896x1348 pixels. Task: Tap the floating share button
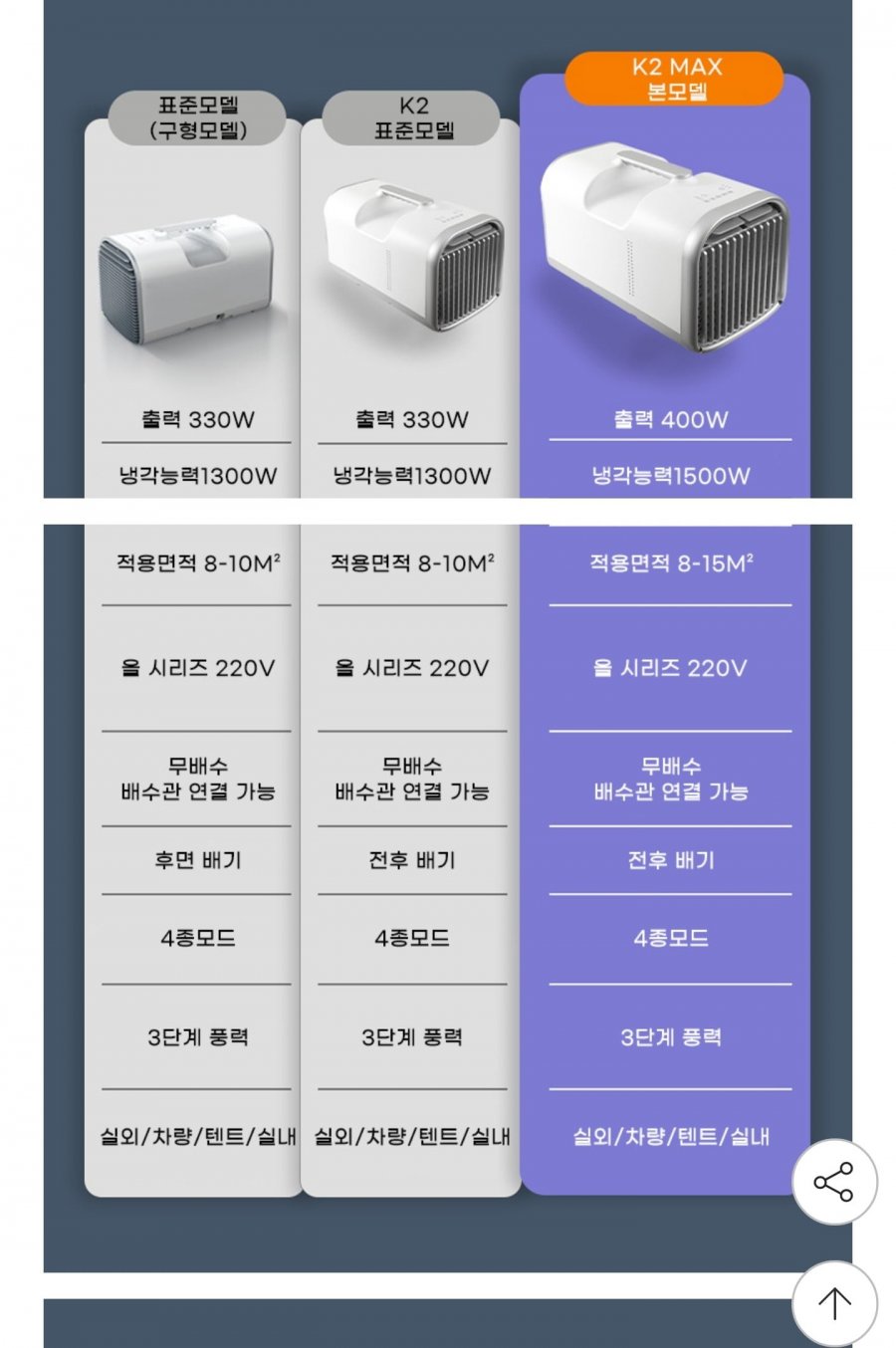click(834, 1182)
